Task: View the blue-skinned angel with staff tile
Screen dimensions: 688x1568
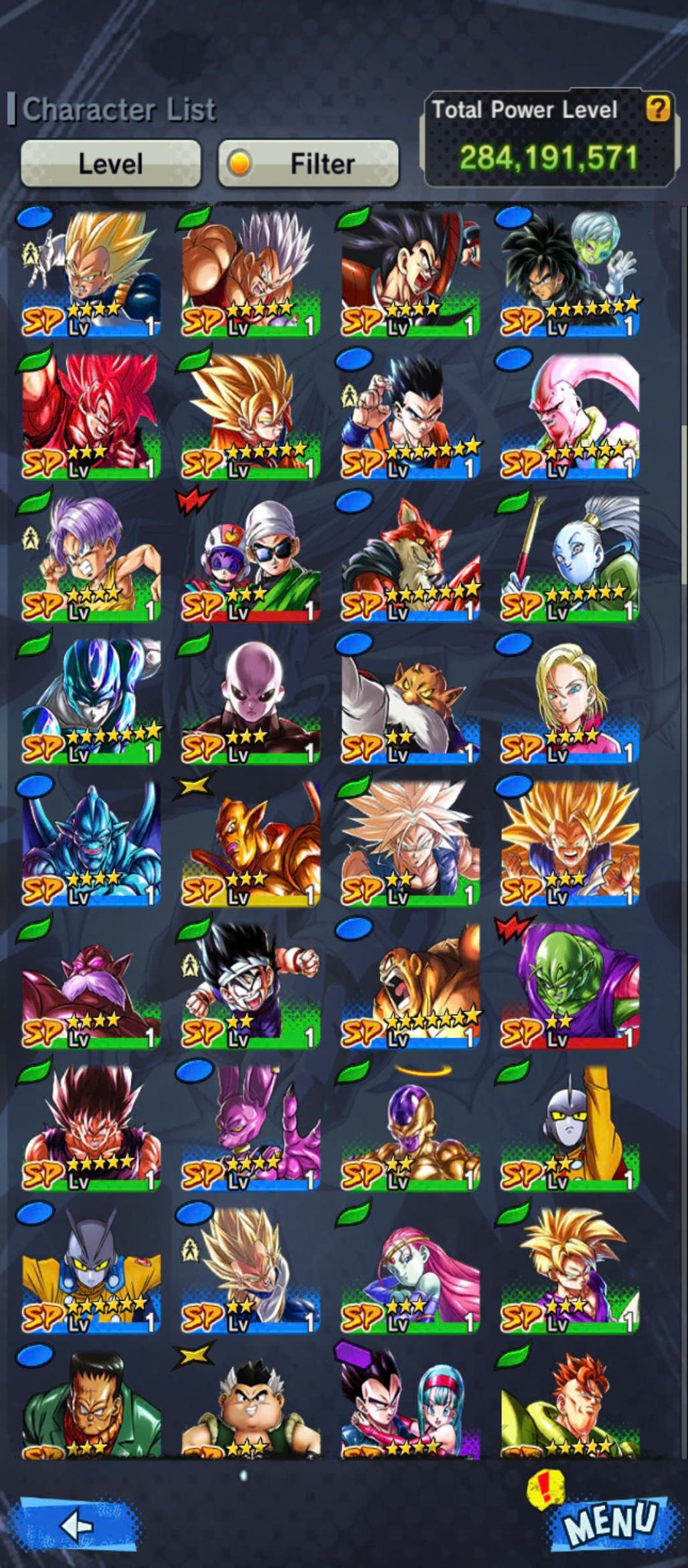Action: coord(570,558)
